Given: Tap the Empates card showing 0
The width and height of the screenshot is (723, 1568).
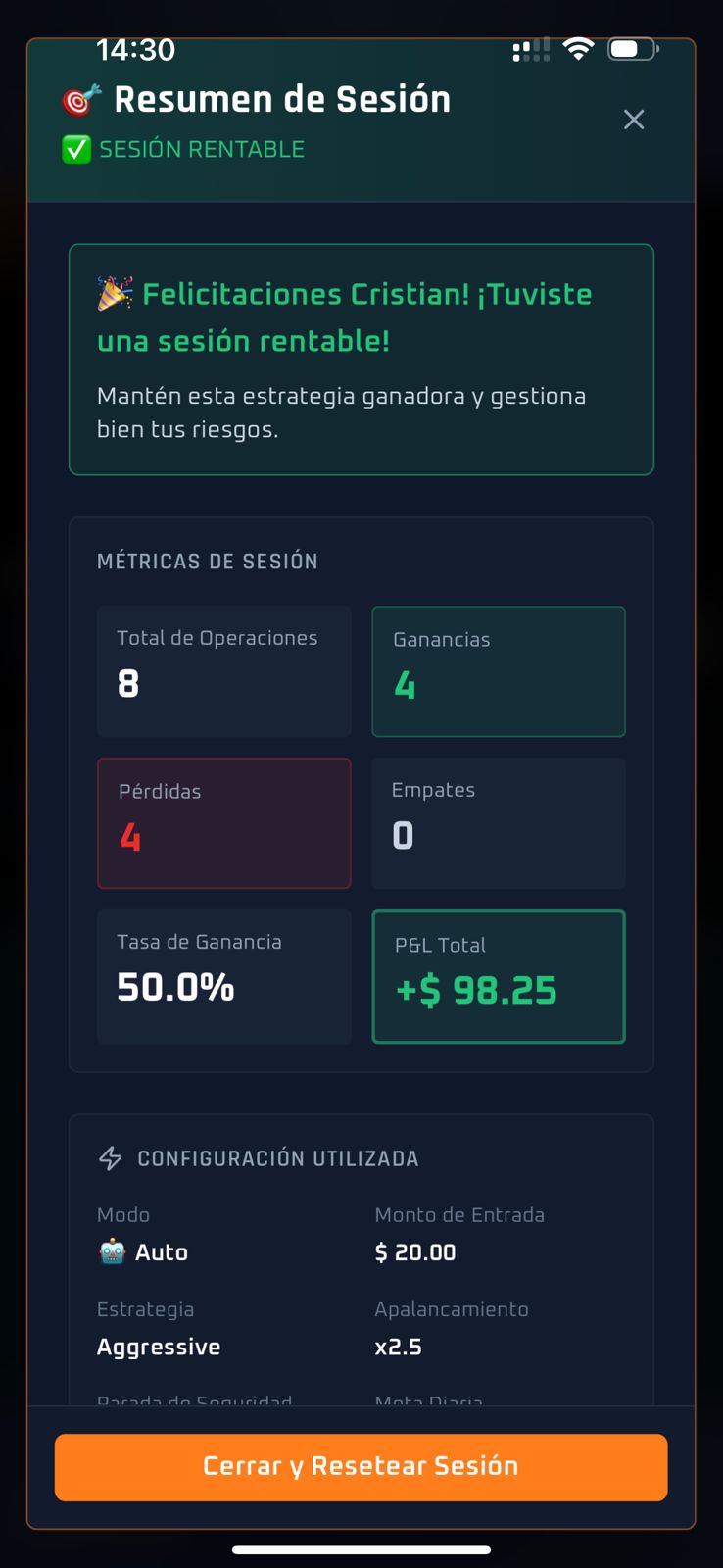Looking at the screenshot, I should [498, 823].
